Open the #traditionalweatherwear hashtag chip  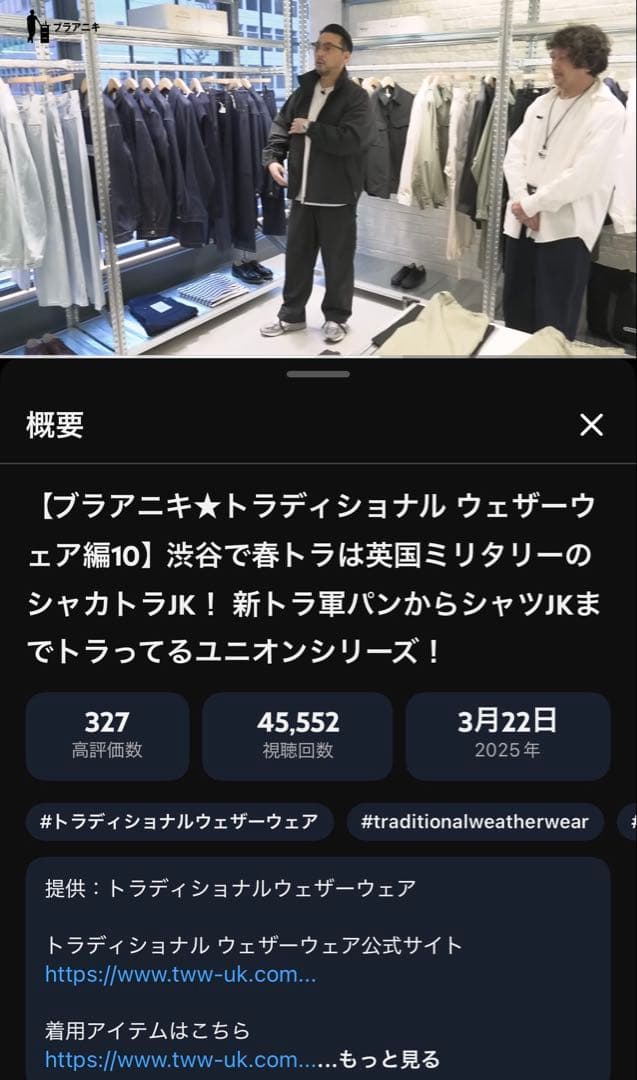point(475,822)
